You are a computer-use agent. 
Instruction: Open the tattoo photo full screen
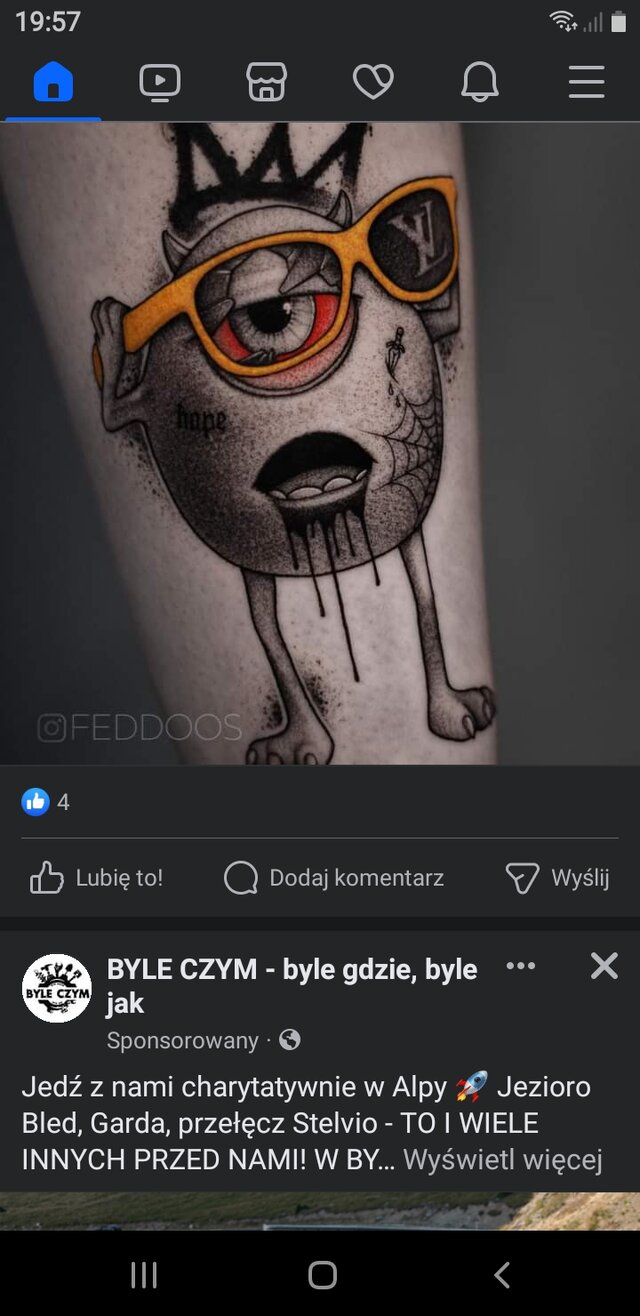coord(320,440)
